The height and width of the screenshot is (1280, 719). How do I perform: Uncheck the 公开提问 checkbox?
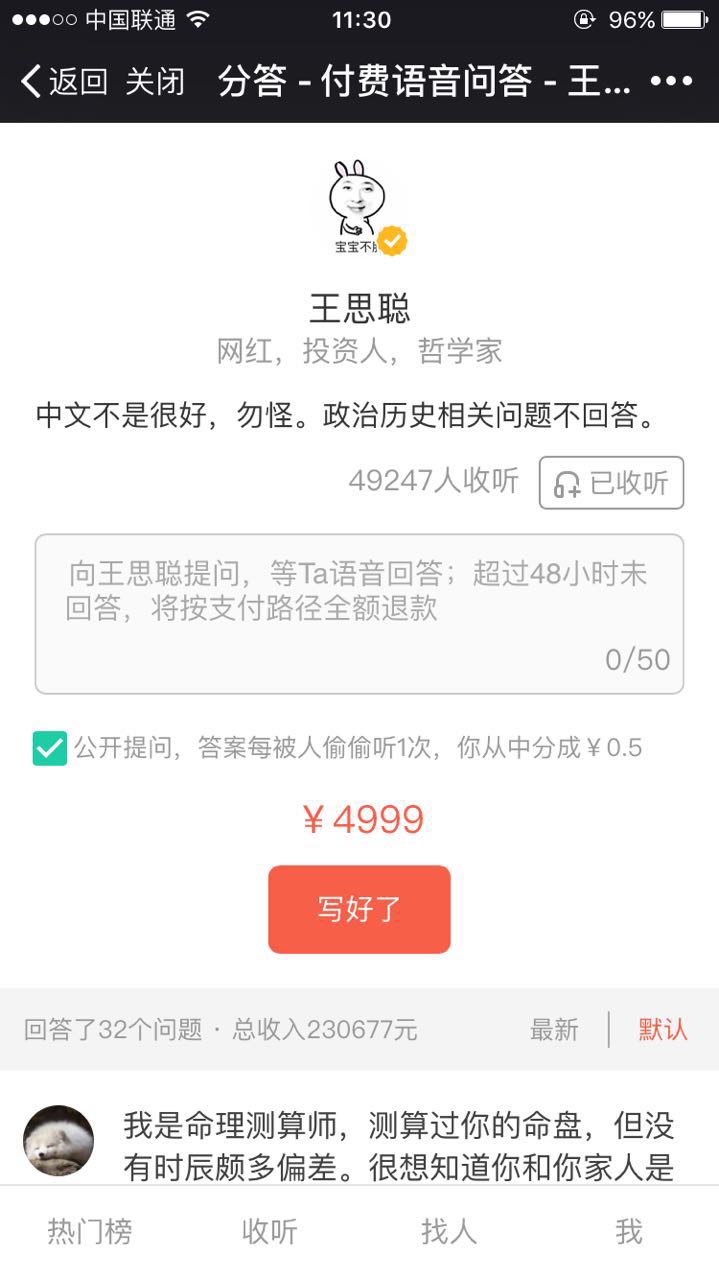(50, 748)
